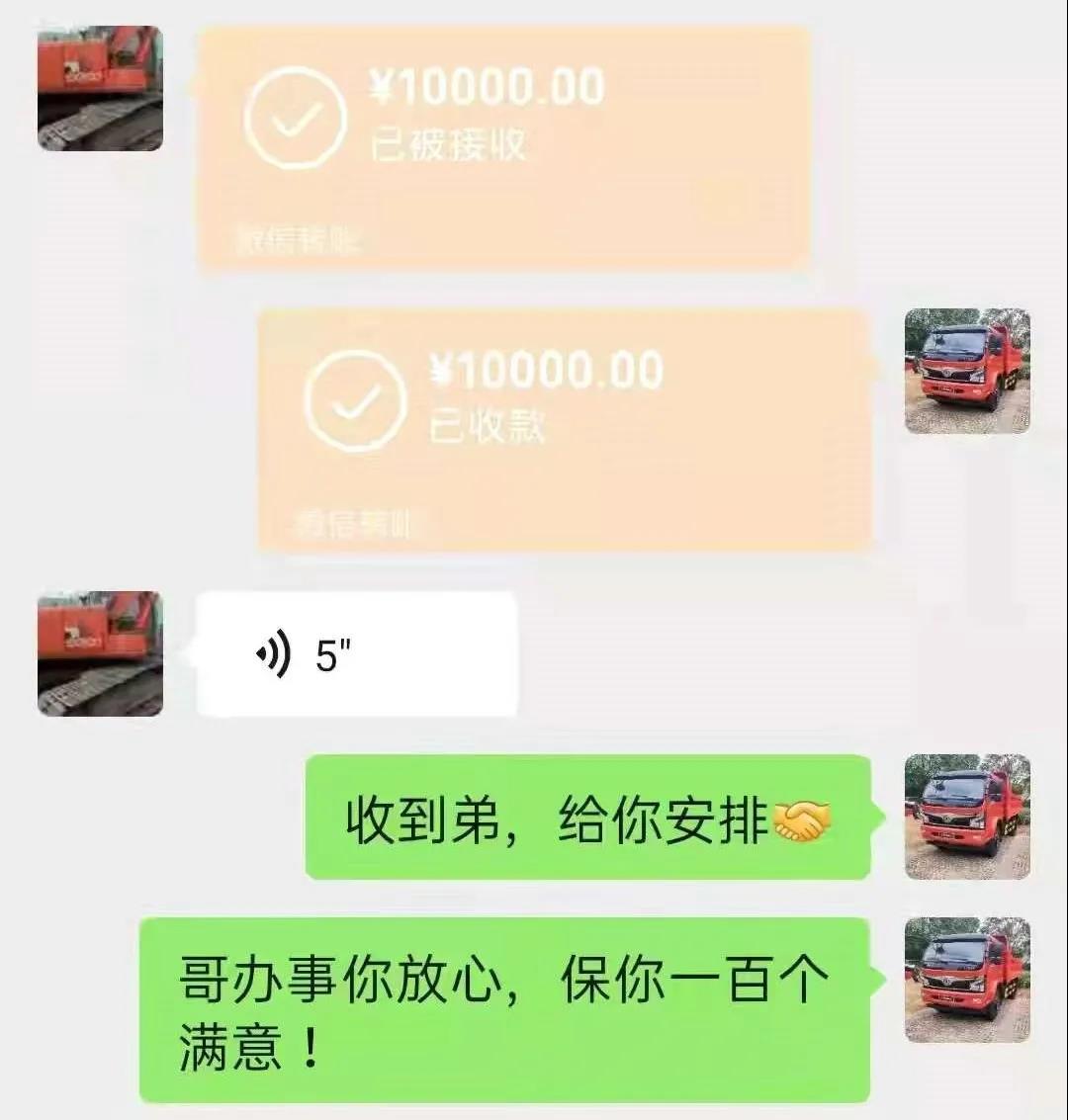
Task: Play the 5-second voice message
Action: click(356, 654)
